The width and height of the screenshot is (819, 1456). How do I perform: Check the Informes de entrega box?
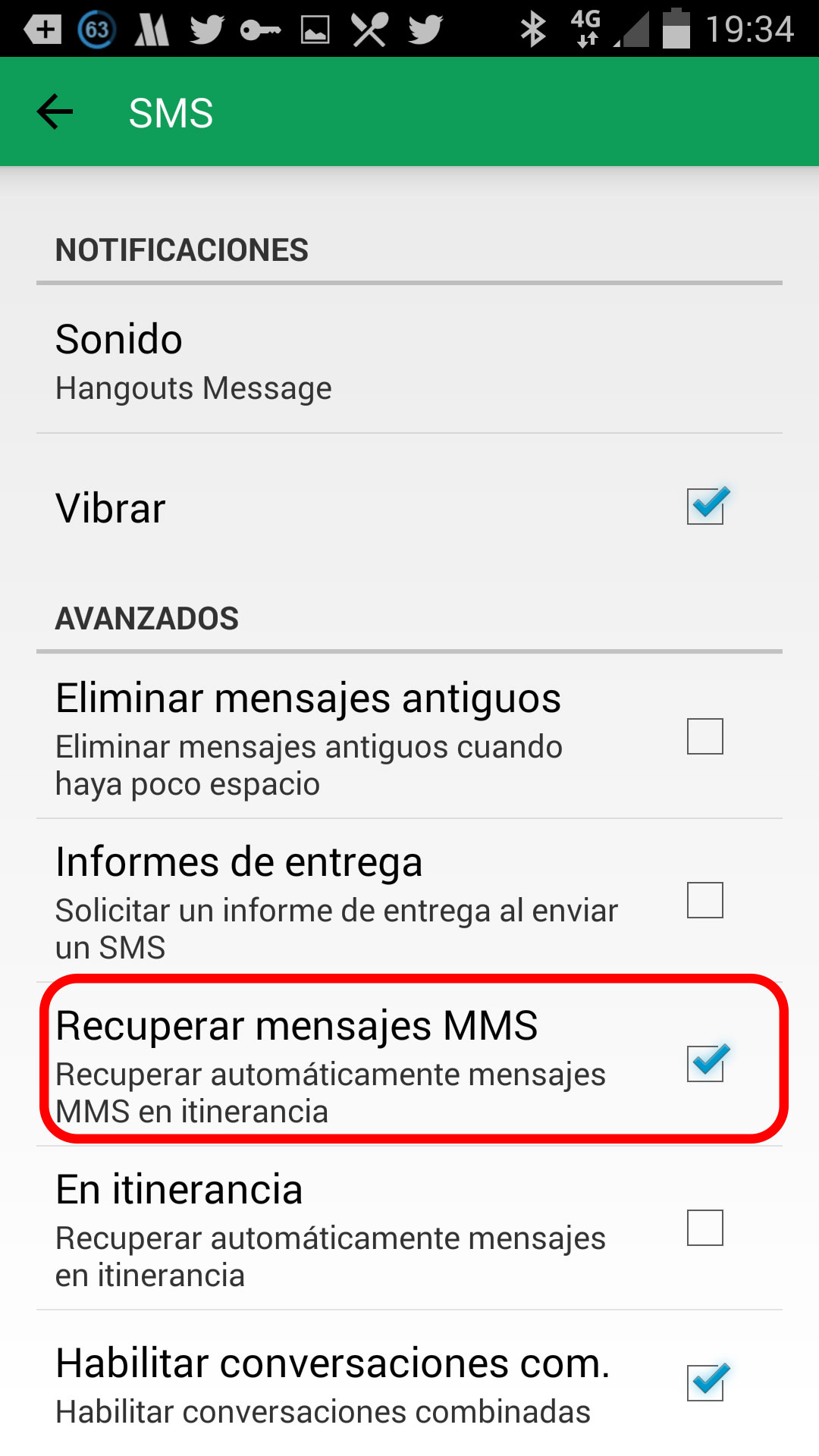point(705,900)
